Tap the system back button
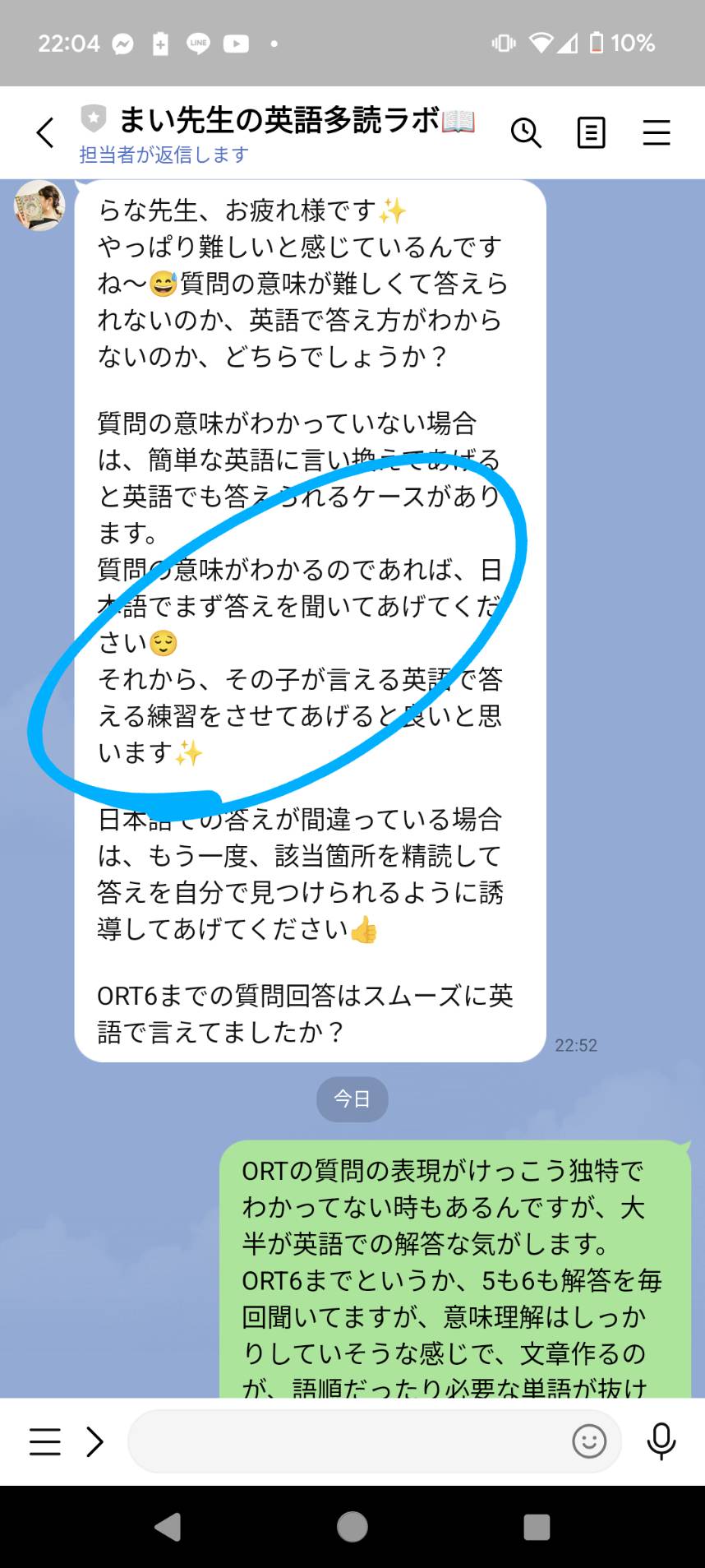This screenshot has height=1568, width=705. pos(168,1527)
